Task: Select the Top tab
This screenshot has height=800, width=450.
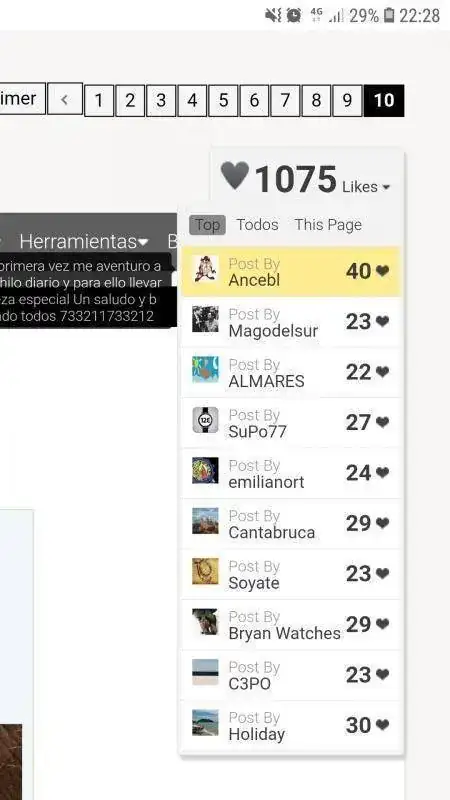Action: [x=207, y=225]
